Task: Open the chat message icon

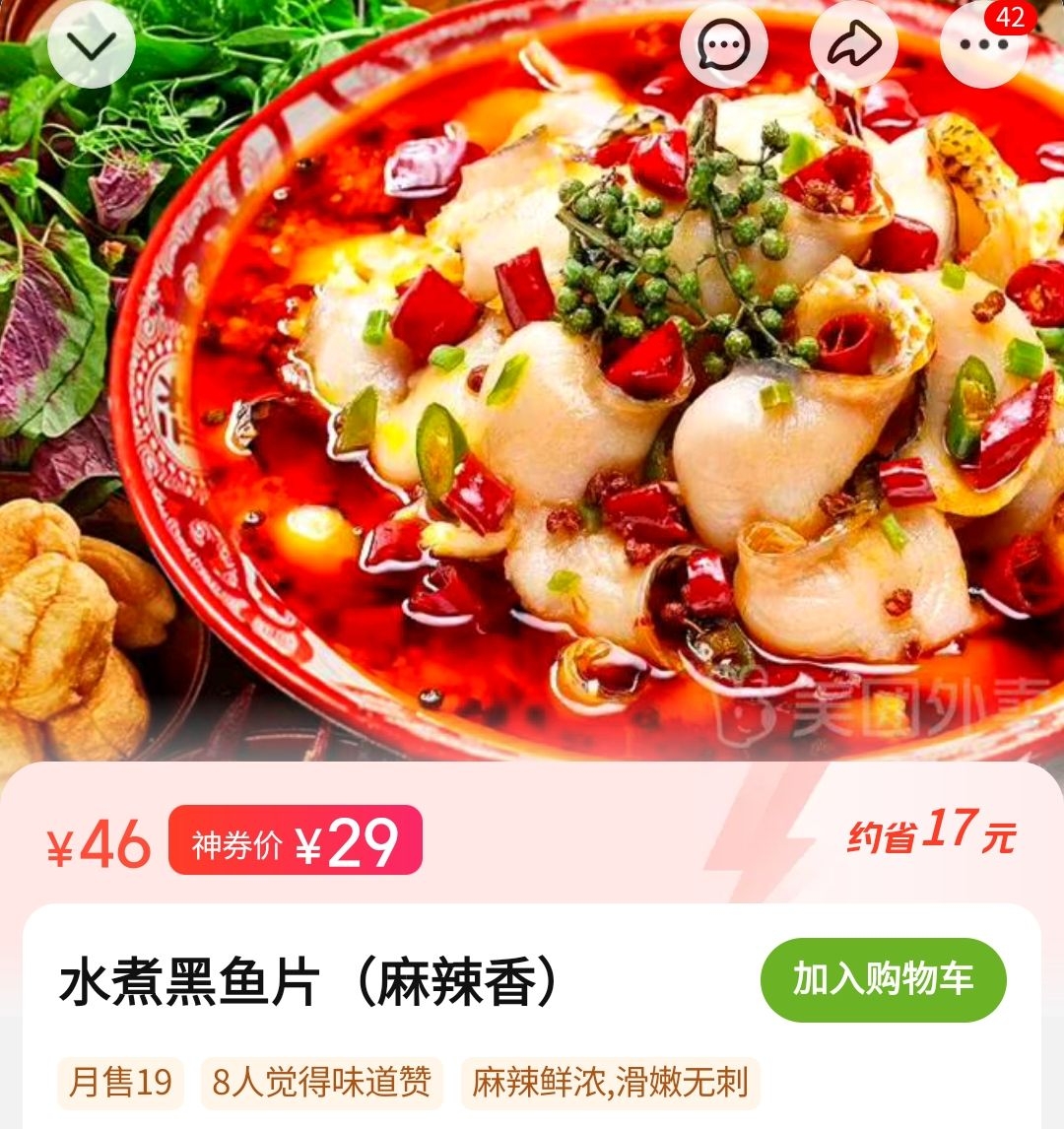Action: tap(723, 46)
